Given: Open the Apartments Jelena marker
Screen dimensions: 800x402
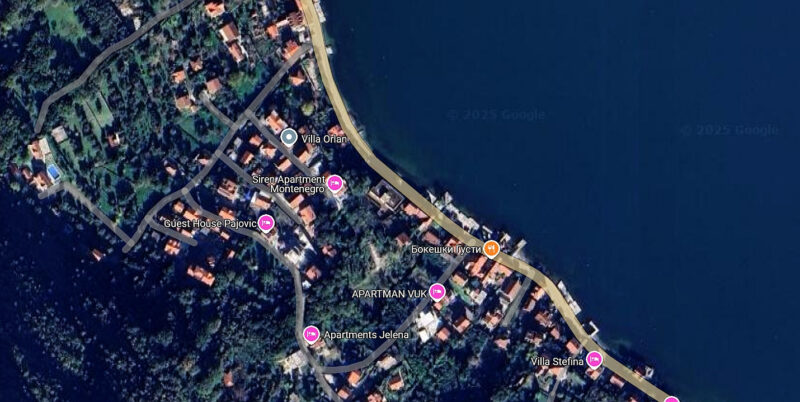Looking at the screenshot, I should click(x=311, y=334).
